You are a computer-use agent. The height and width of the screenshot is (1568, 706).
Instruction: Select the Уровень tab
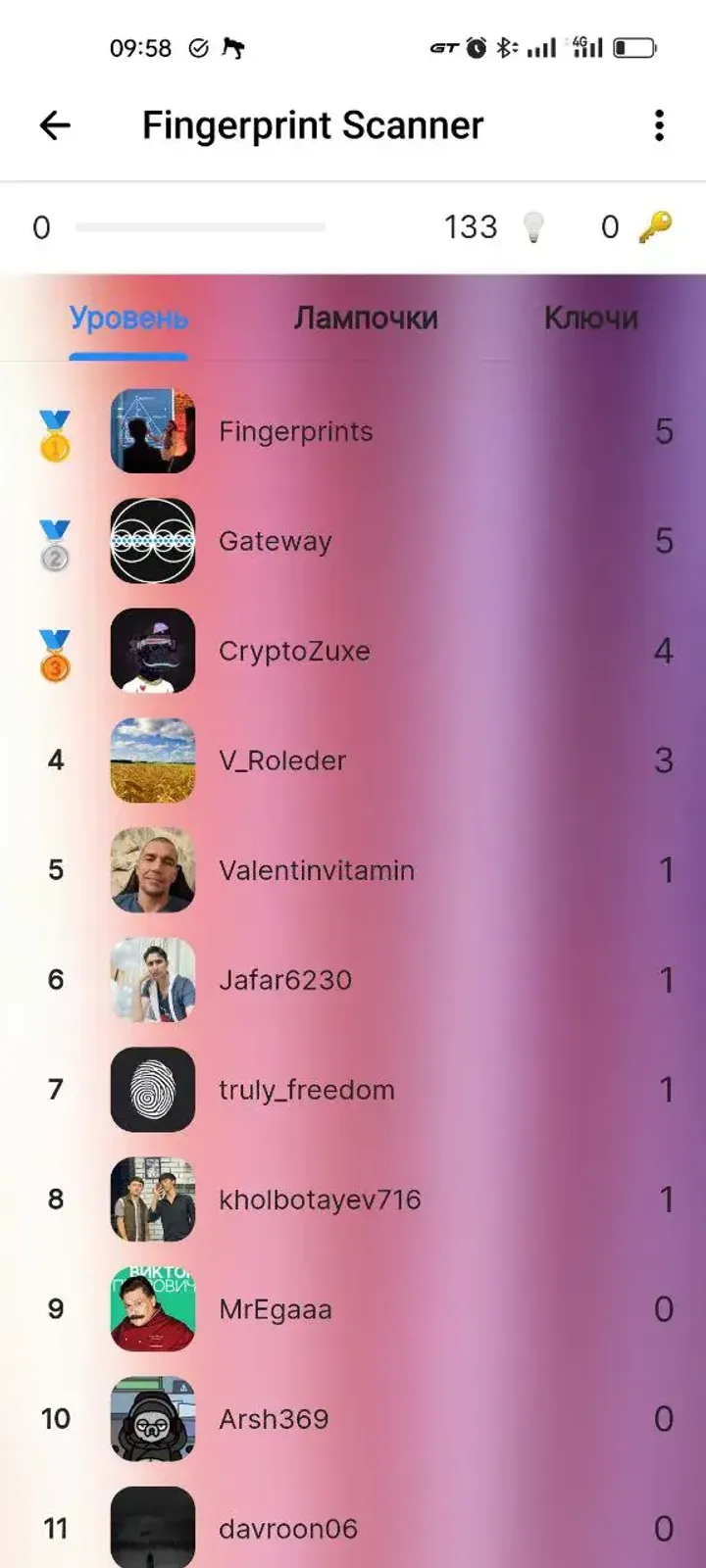(x=128, y=318)
